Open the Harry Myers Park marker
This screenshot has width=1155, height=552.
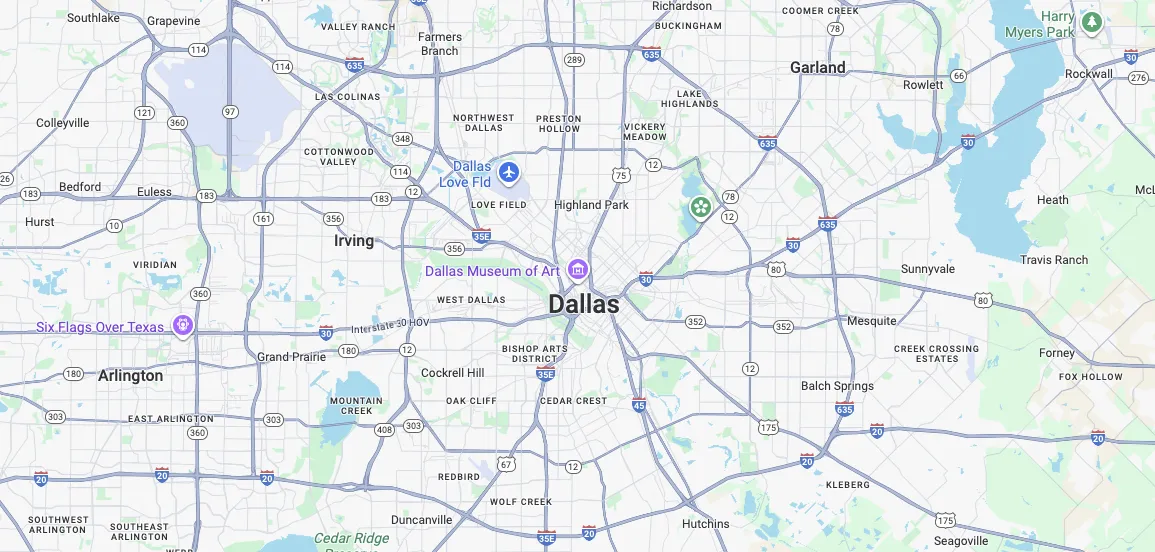(1091, 22)
